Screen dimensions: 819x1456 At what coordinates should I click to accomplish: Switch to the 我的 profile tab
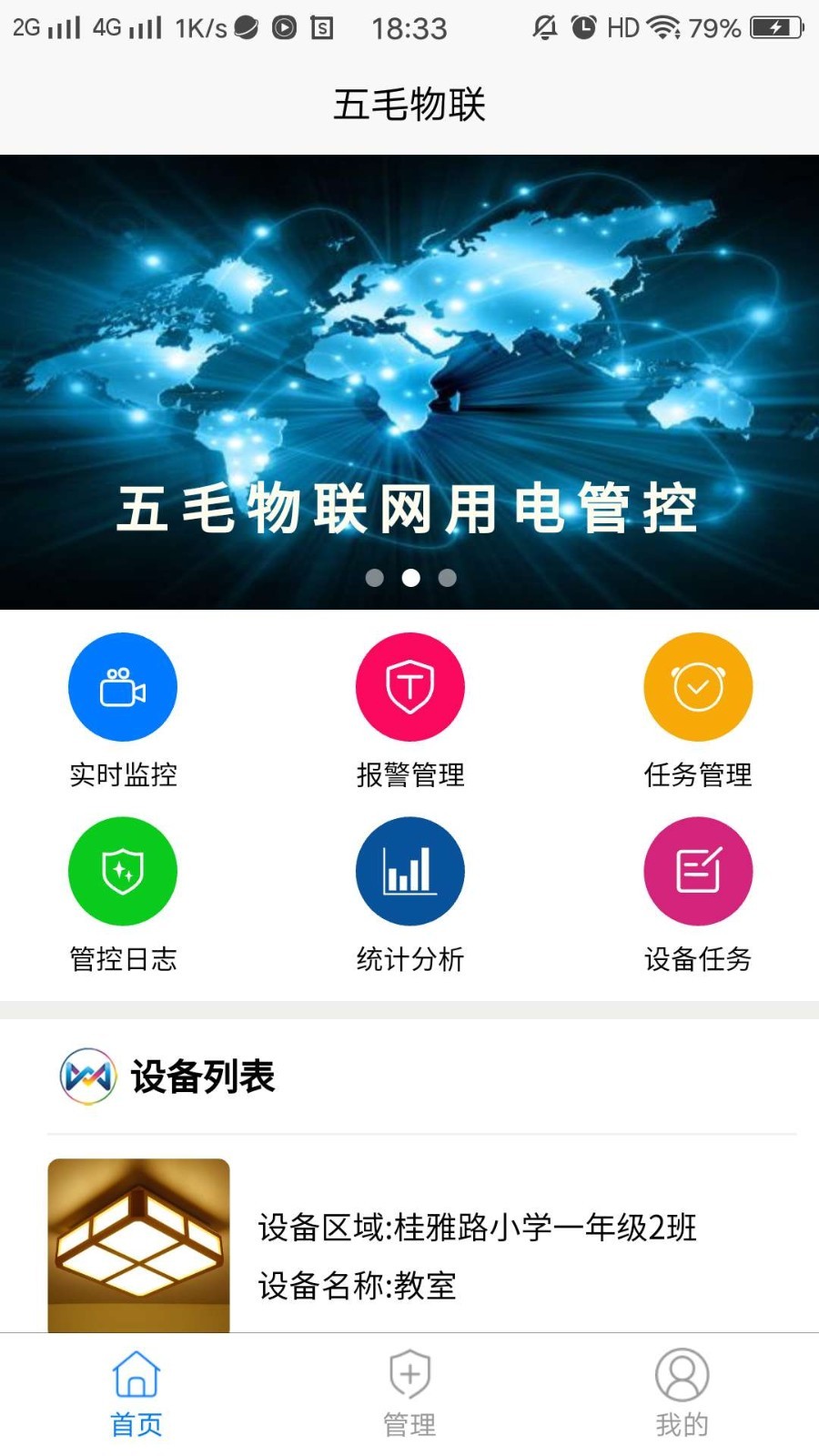pyautogui.click(x=682, y=1392)
